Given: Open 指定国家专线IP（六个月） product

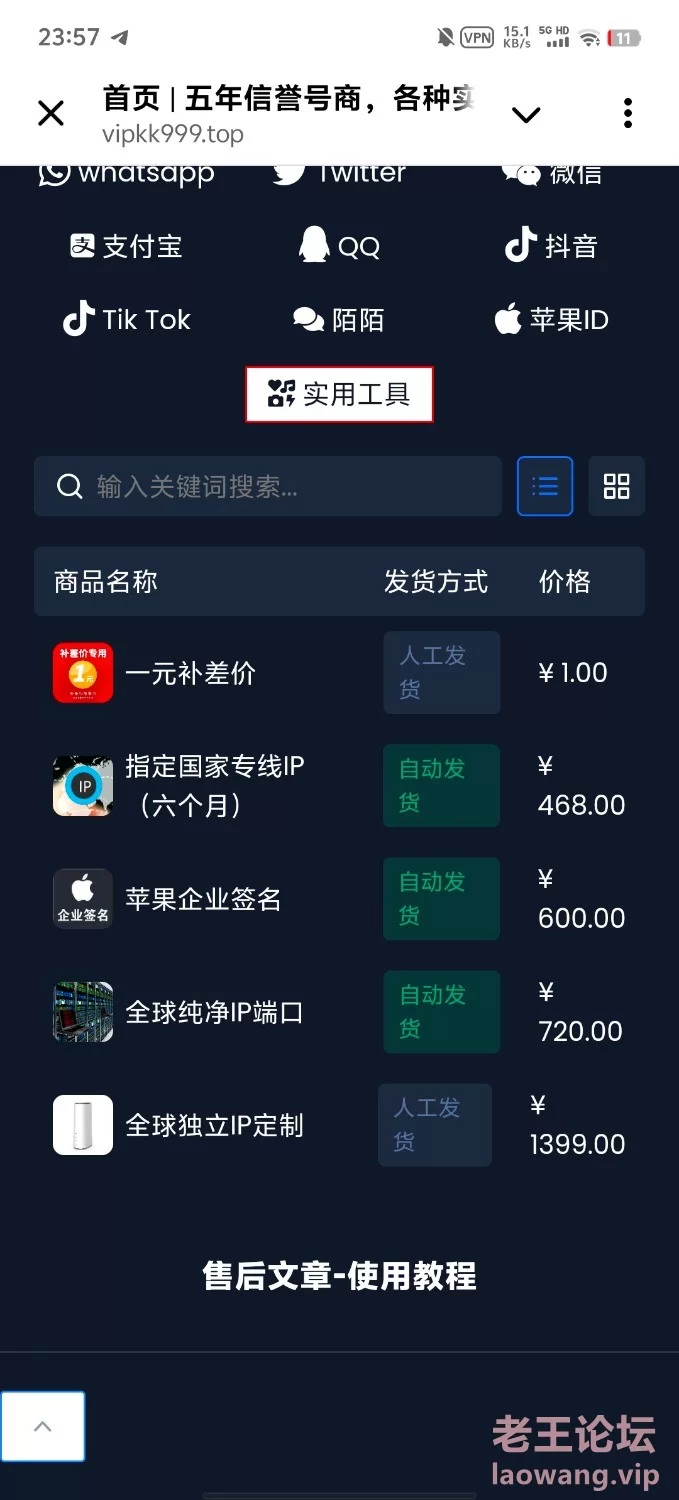Looking at the screenshot, I should [339, 786].
